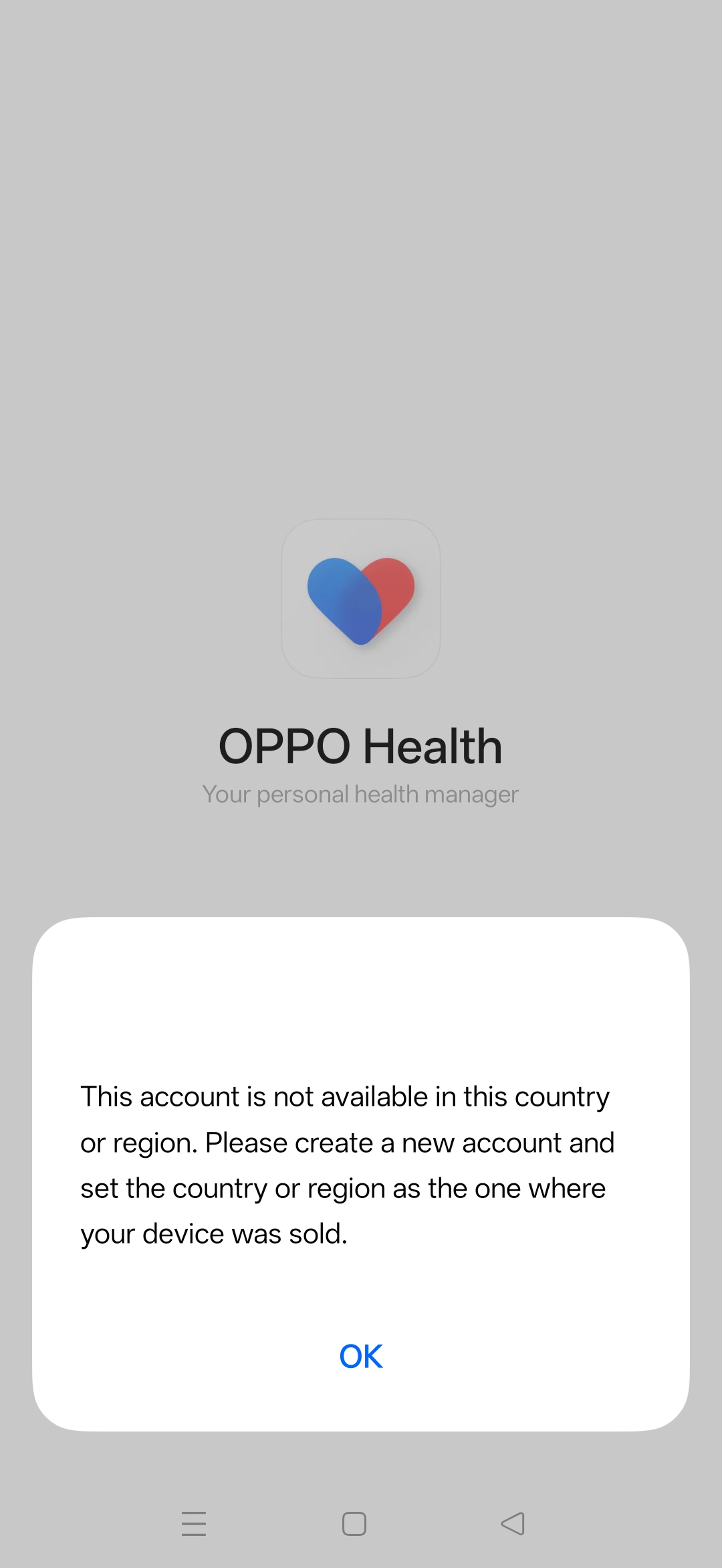The height and width of the screenshot is (1568, 722).
Task: Tap the line reading your device was sold
Action: point(214,1233)
